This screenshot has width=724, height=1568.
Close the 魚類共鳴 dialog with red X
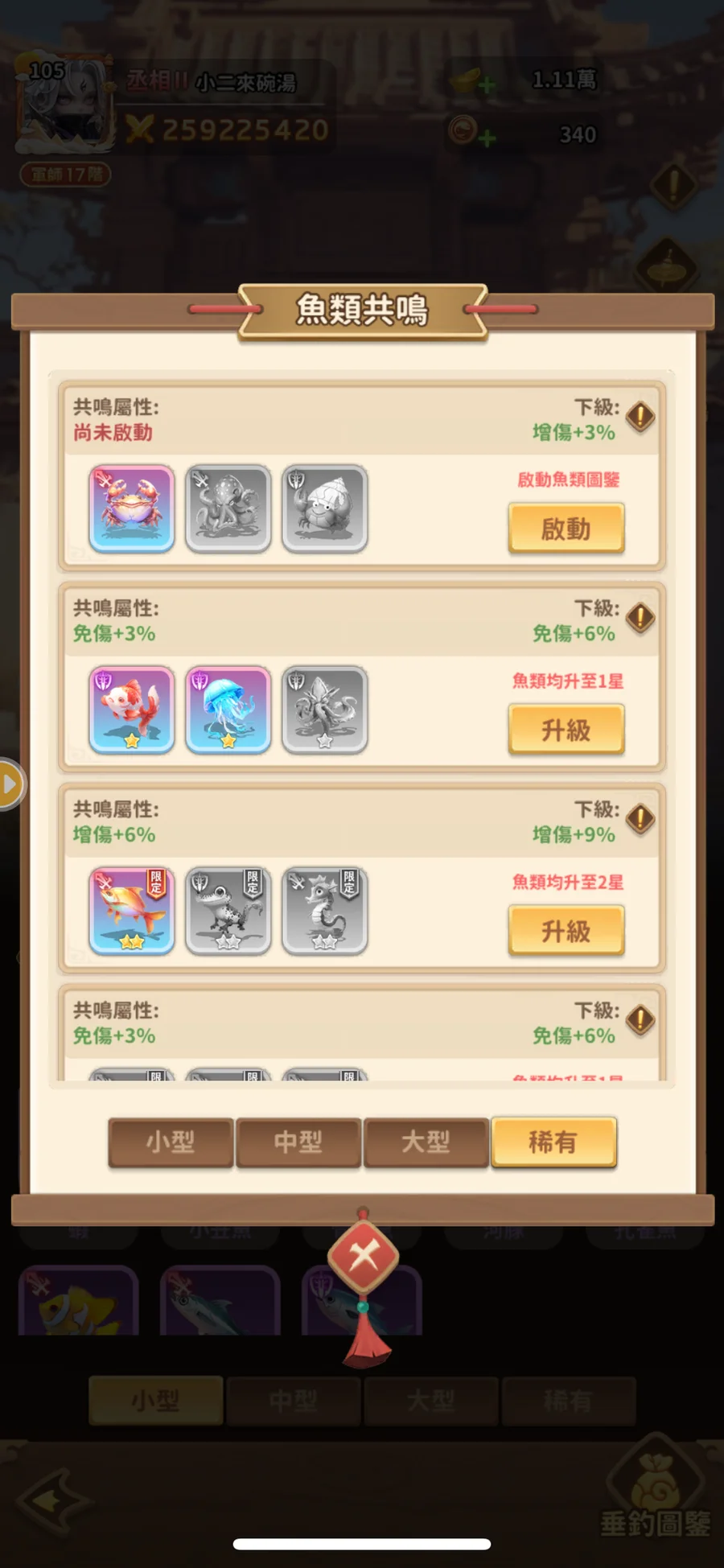[363, 1256]
